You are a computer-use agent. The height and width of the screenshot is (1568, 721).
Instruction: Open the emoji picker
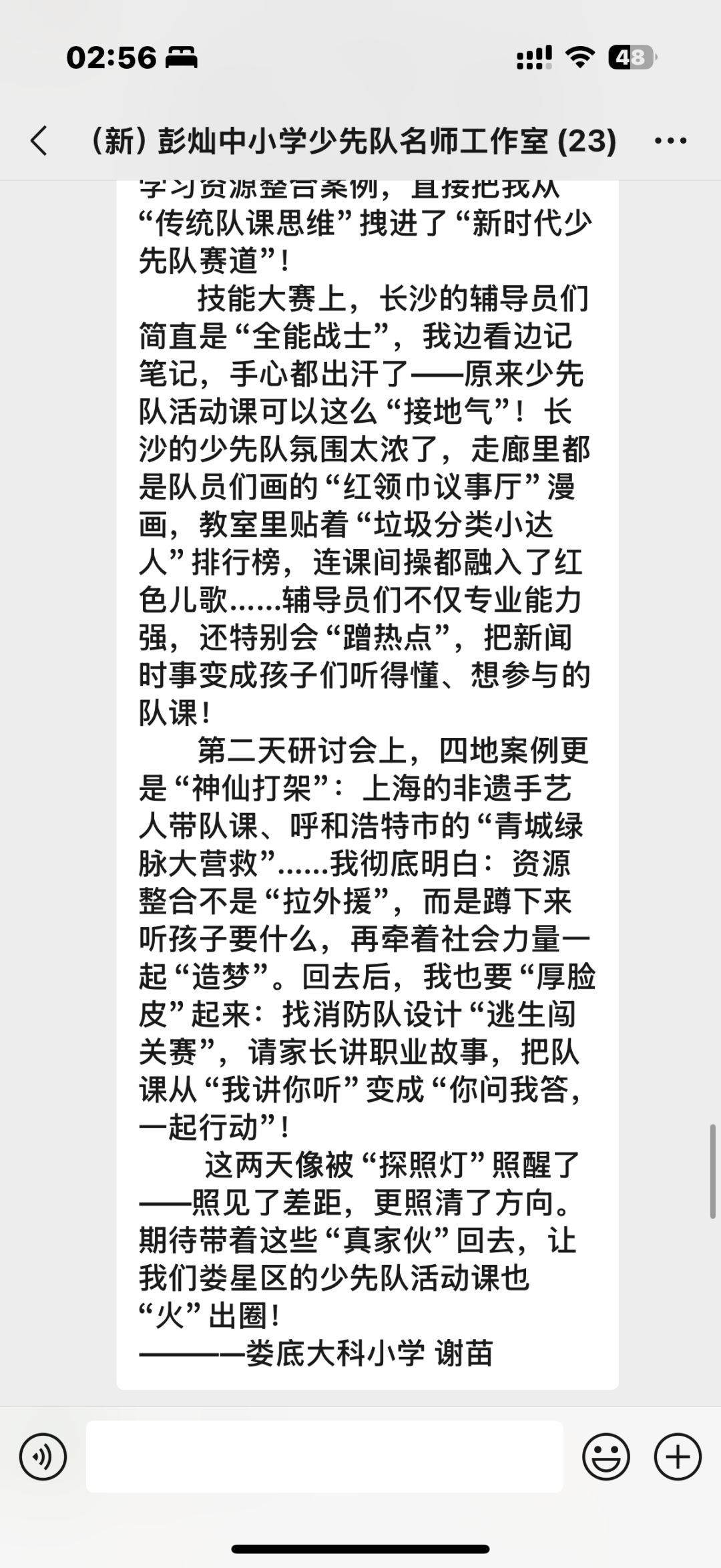[606, 1456]
